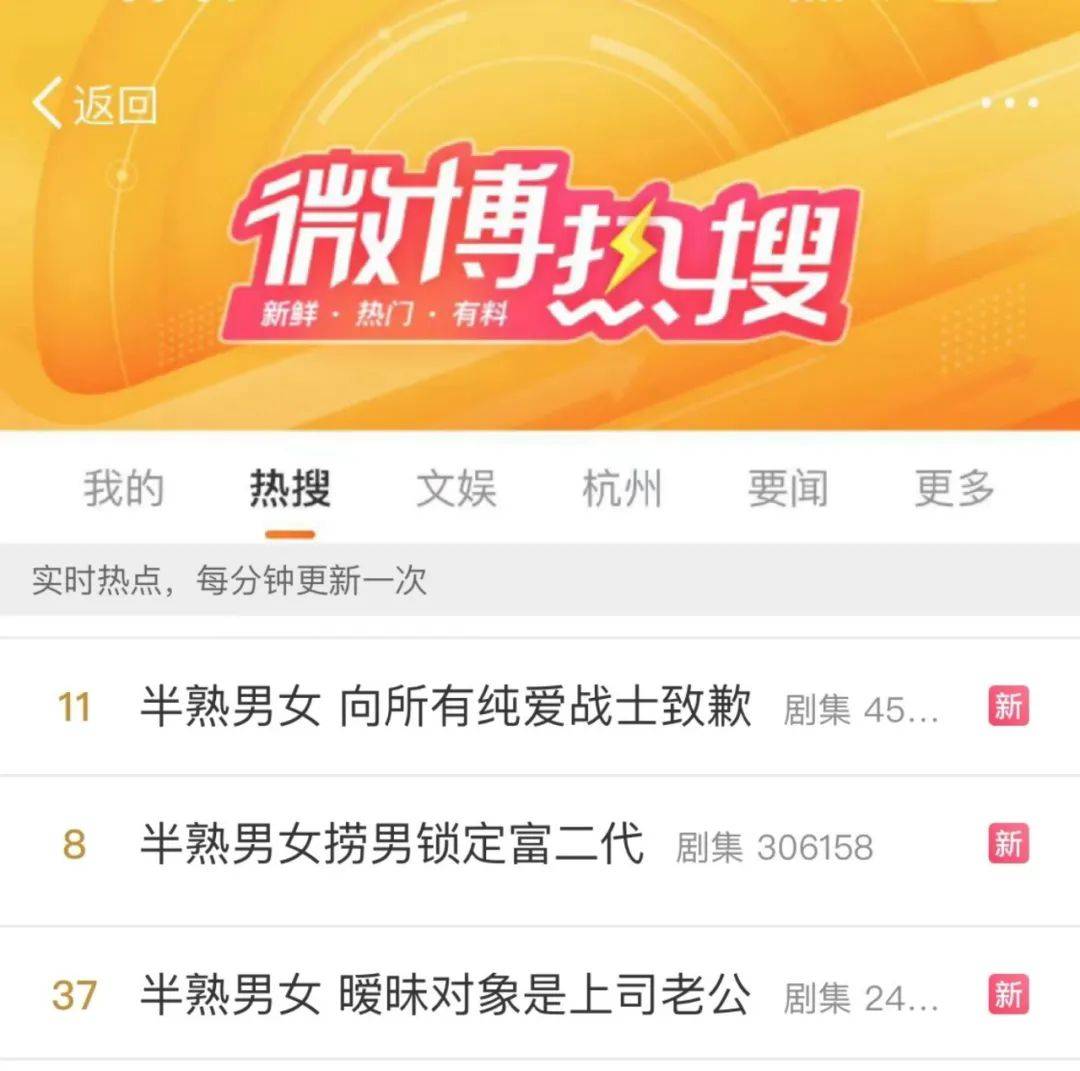Switch to the 文娱 tab
This screenshot has height=1071, width=1080.
tap(456, 489)
